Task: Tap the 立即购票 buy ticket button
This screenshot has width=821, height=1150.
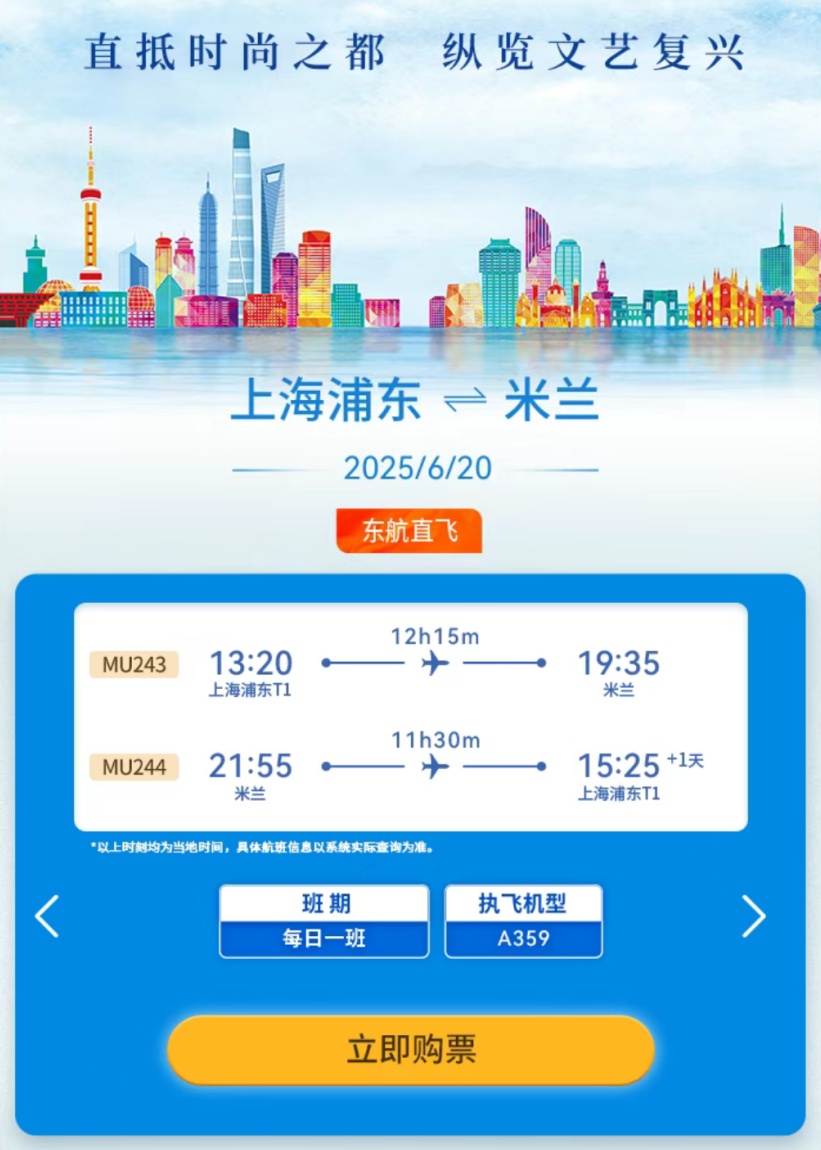Action: 411,1050
